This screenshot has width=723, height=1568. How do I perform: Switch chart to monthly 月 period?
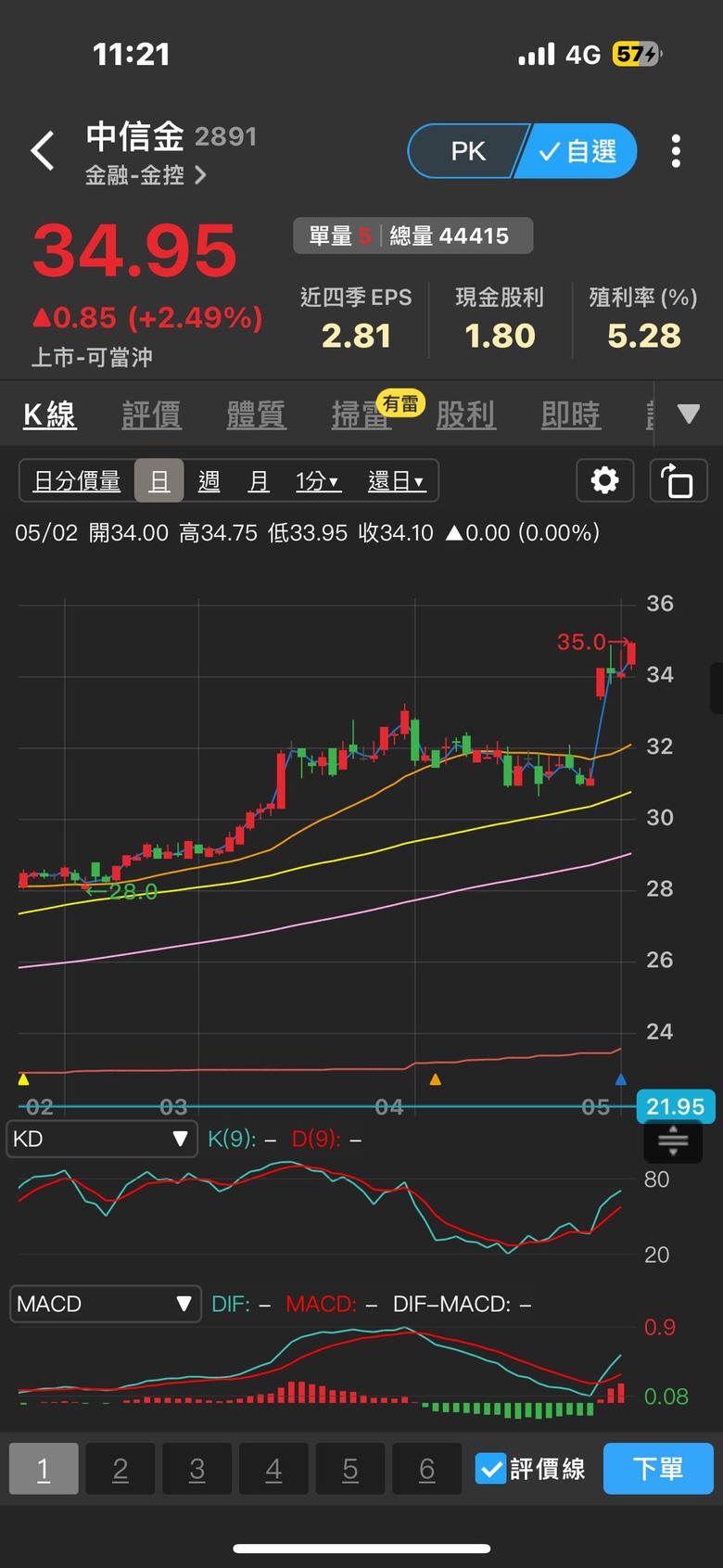[259, 481]
